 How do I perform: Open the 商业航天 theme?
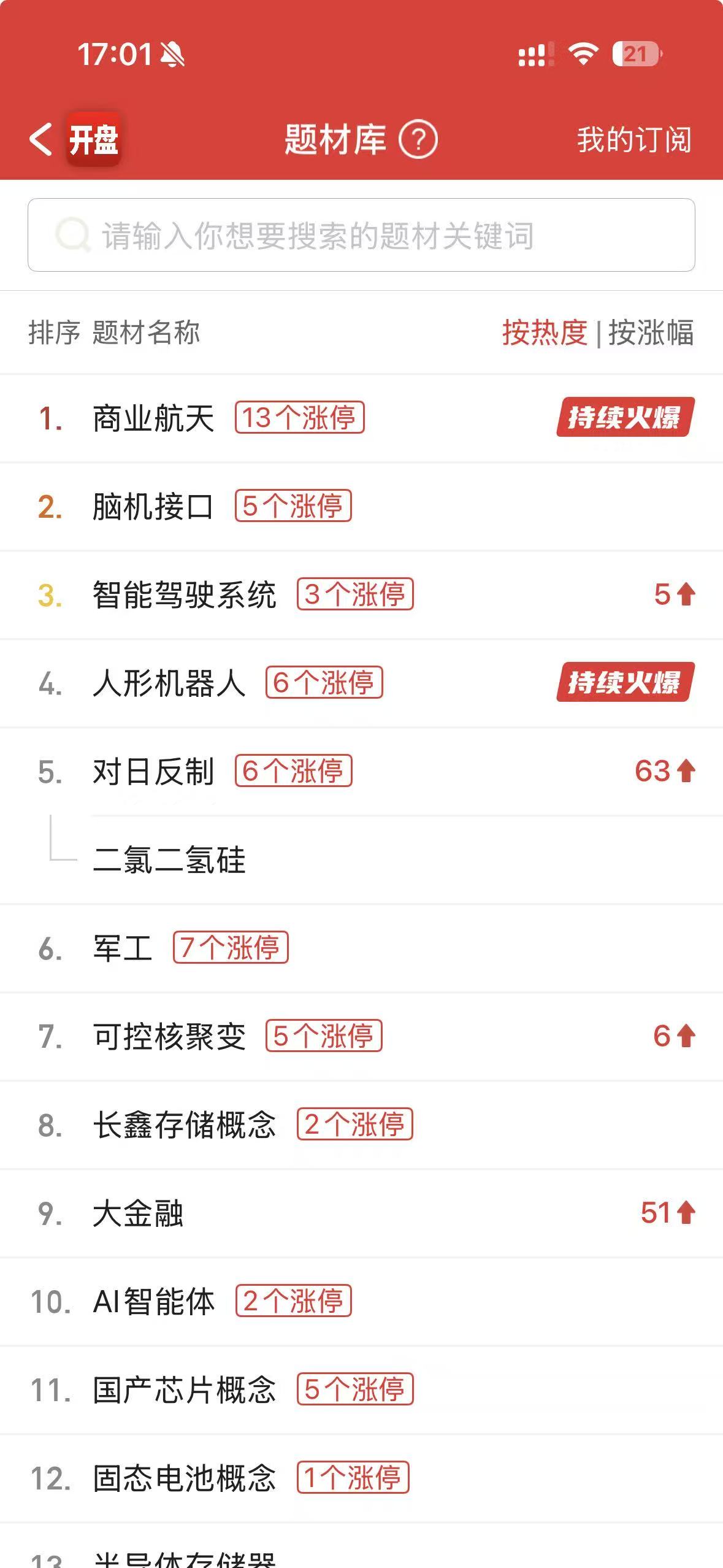[153, 418]
